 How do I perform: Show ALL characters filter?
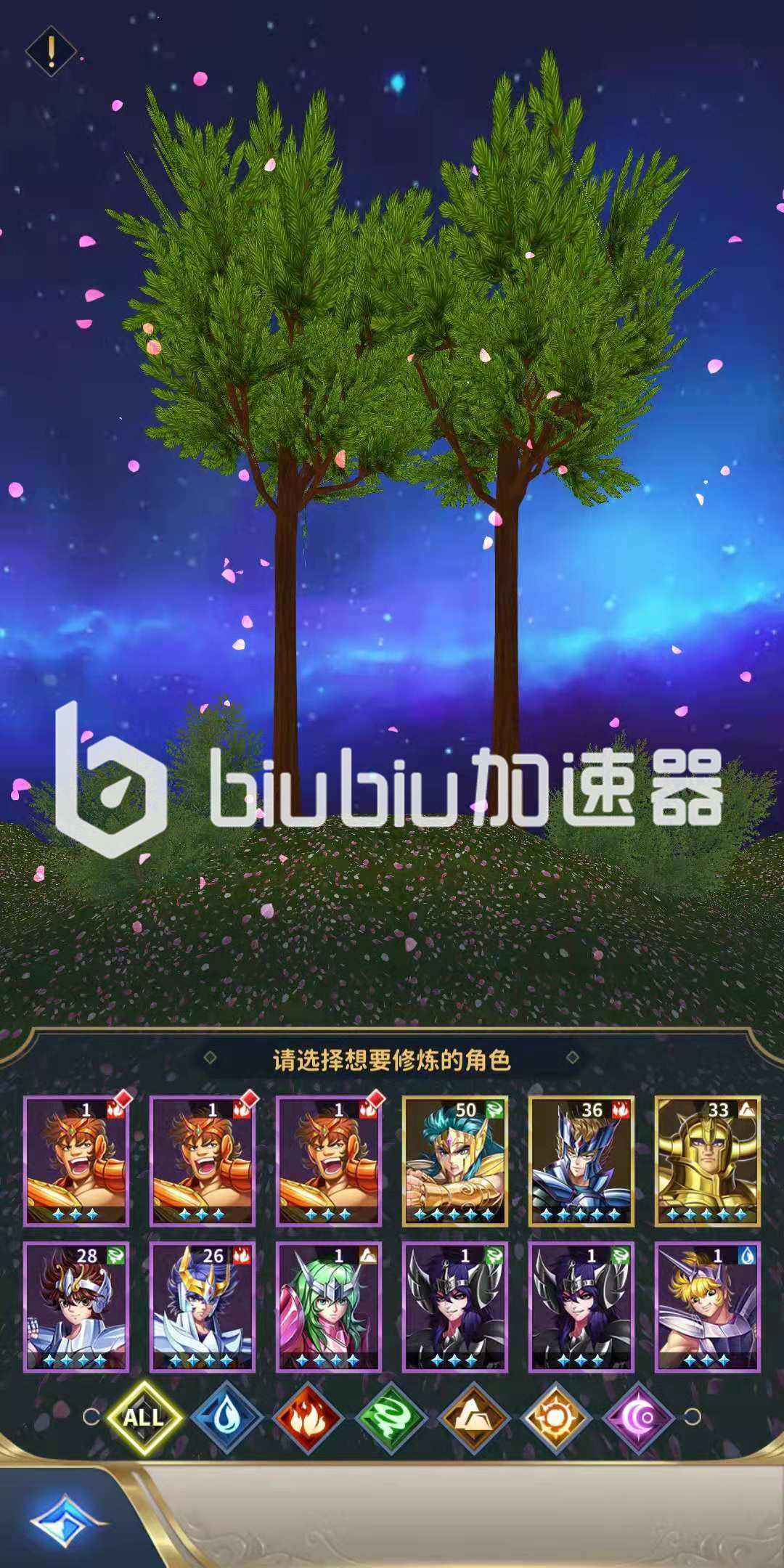tap(143, 1416)
